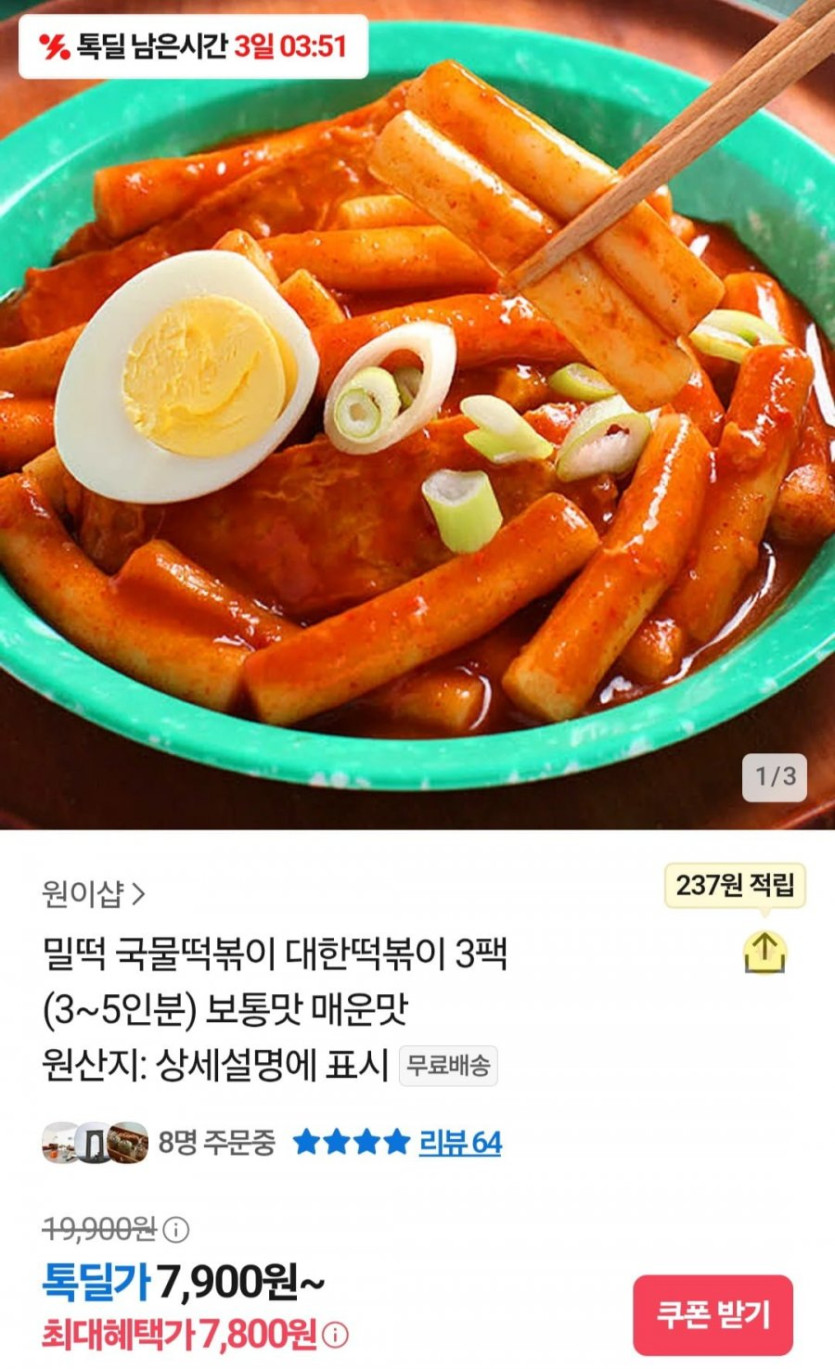Open the 리뷰 64 reviews link

(x=460, y=1143)
